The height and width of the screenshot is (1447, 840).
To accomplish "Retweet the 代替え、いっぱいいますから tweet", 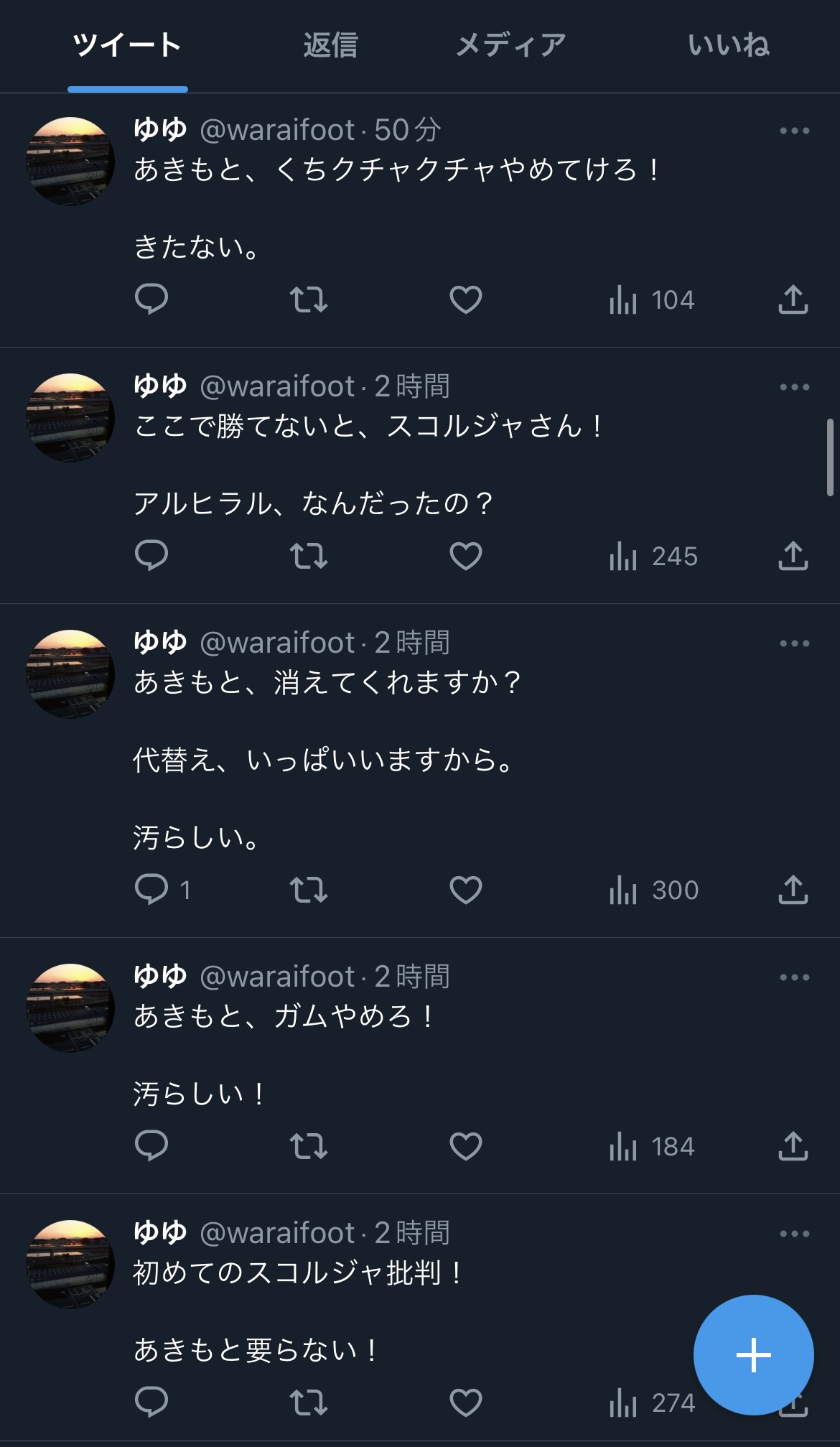I will click(x=308, y=890).
